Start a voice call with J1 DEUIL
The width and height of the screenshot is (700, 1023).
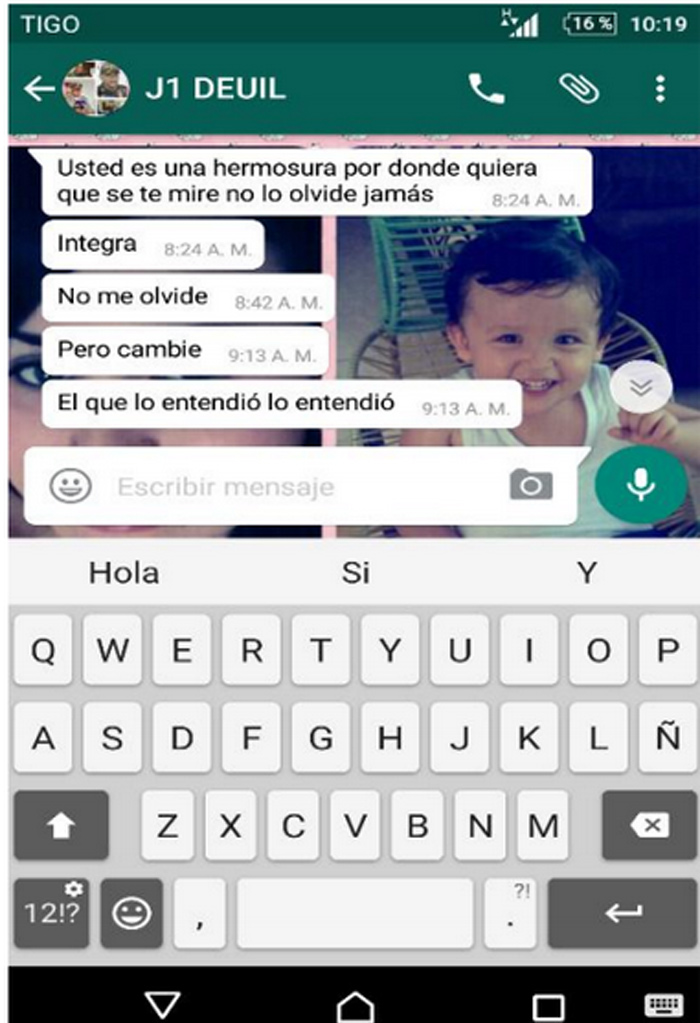click(x=486, y=89)
